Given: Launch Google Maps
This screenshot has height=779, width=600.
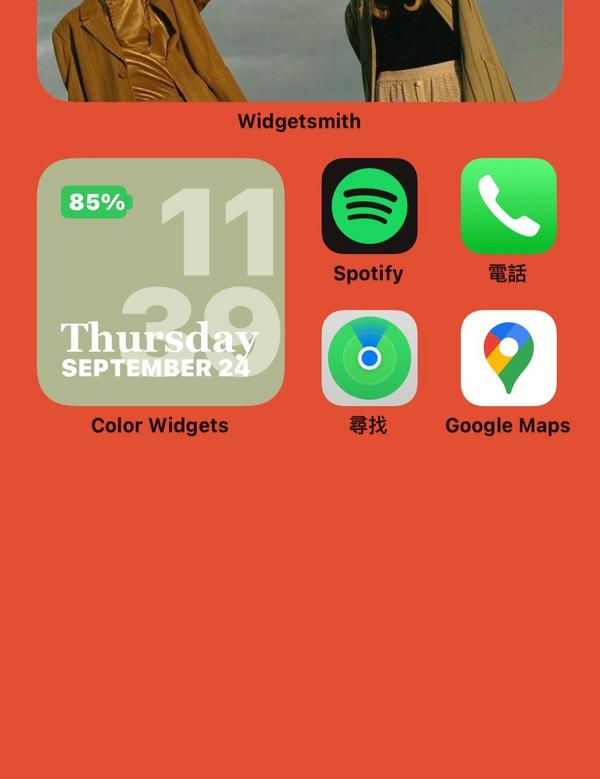Looking at the screenshot, I should point(508,358).
